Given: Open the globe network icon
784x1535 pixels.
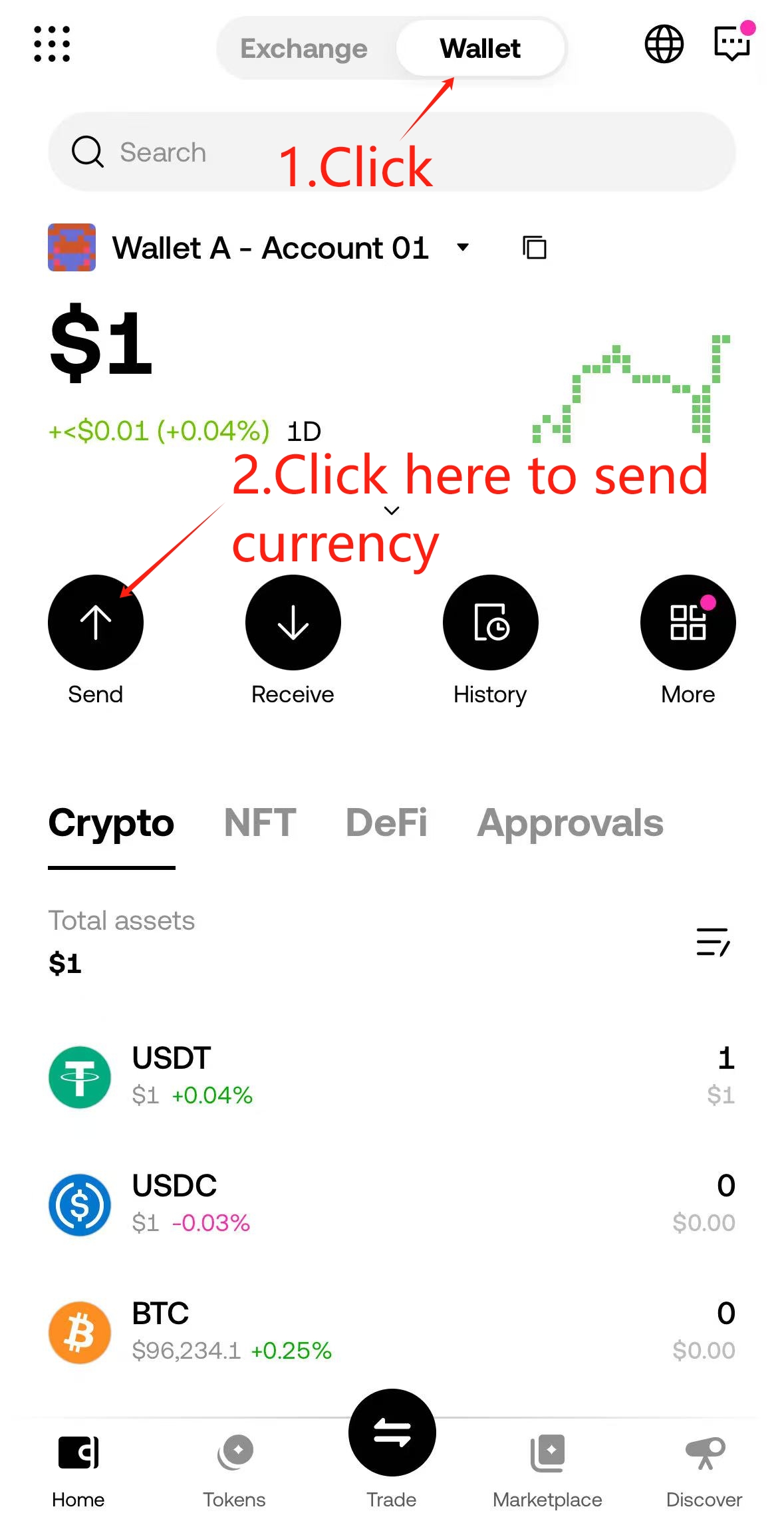Looking at the screenshot, I should 664,45.
